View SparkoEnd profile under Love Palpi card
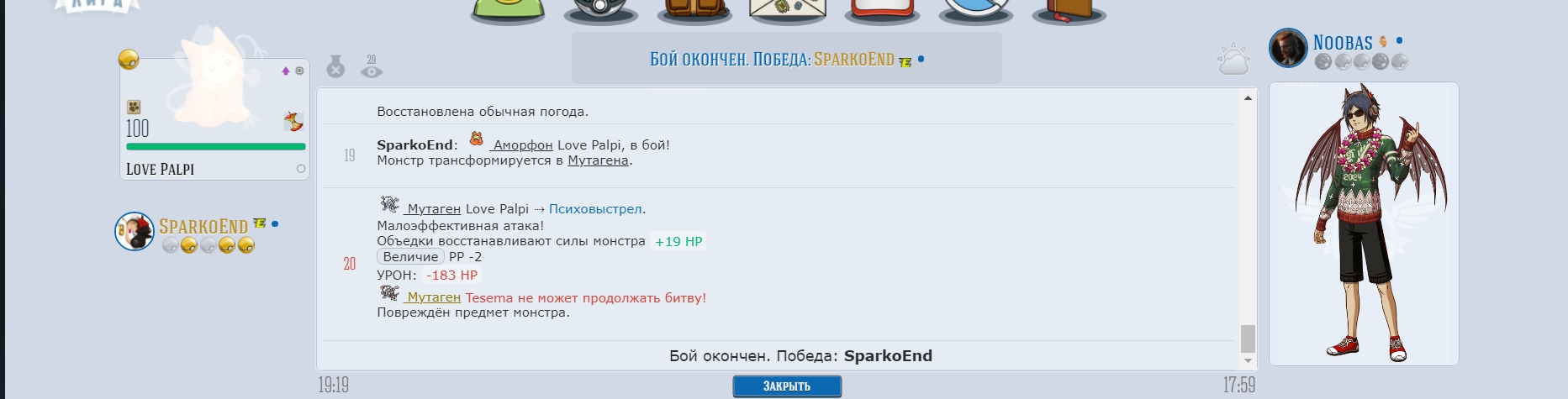The width and height of the screenshot is (1568, 399). [203, 227]
